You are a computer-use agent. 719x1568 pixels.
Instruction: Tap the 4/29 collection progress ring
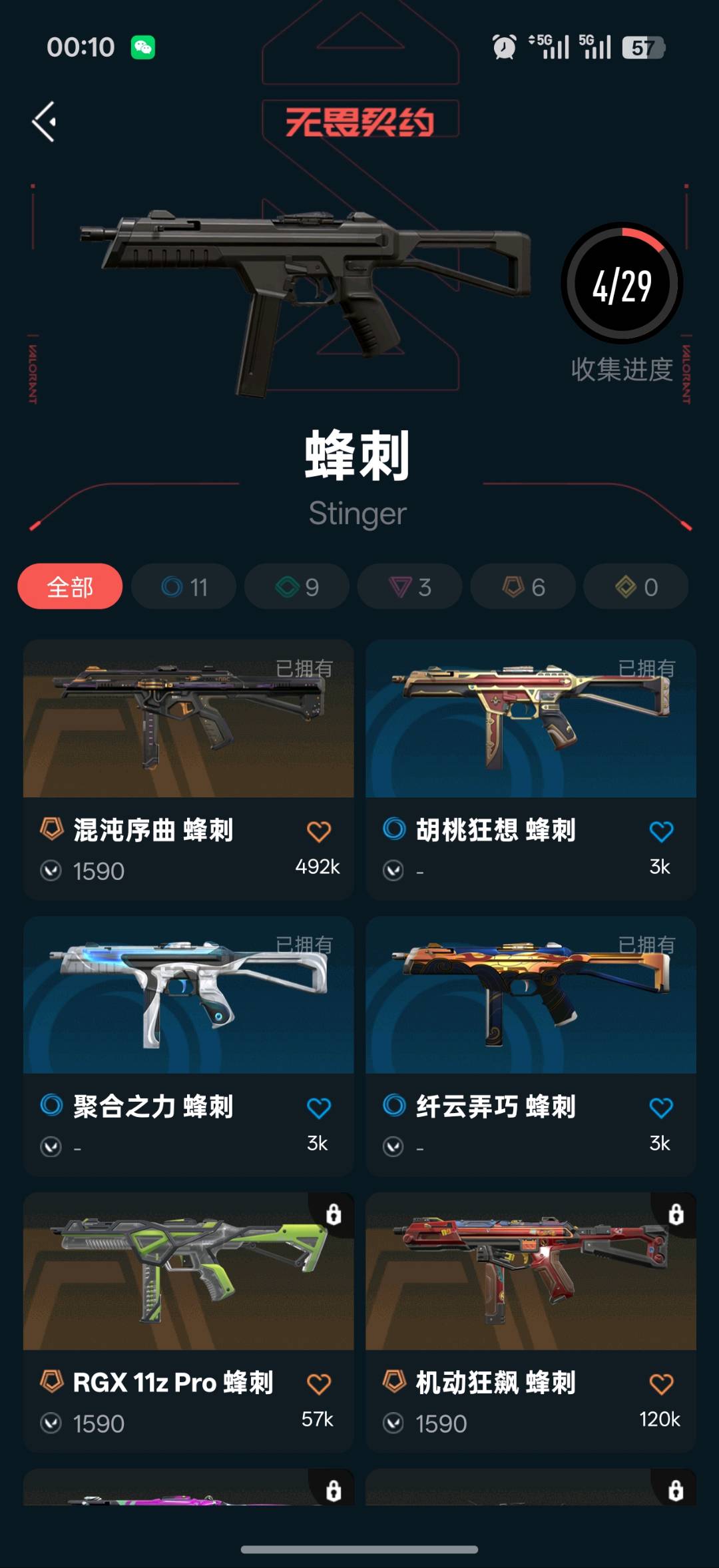(622, 283)
